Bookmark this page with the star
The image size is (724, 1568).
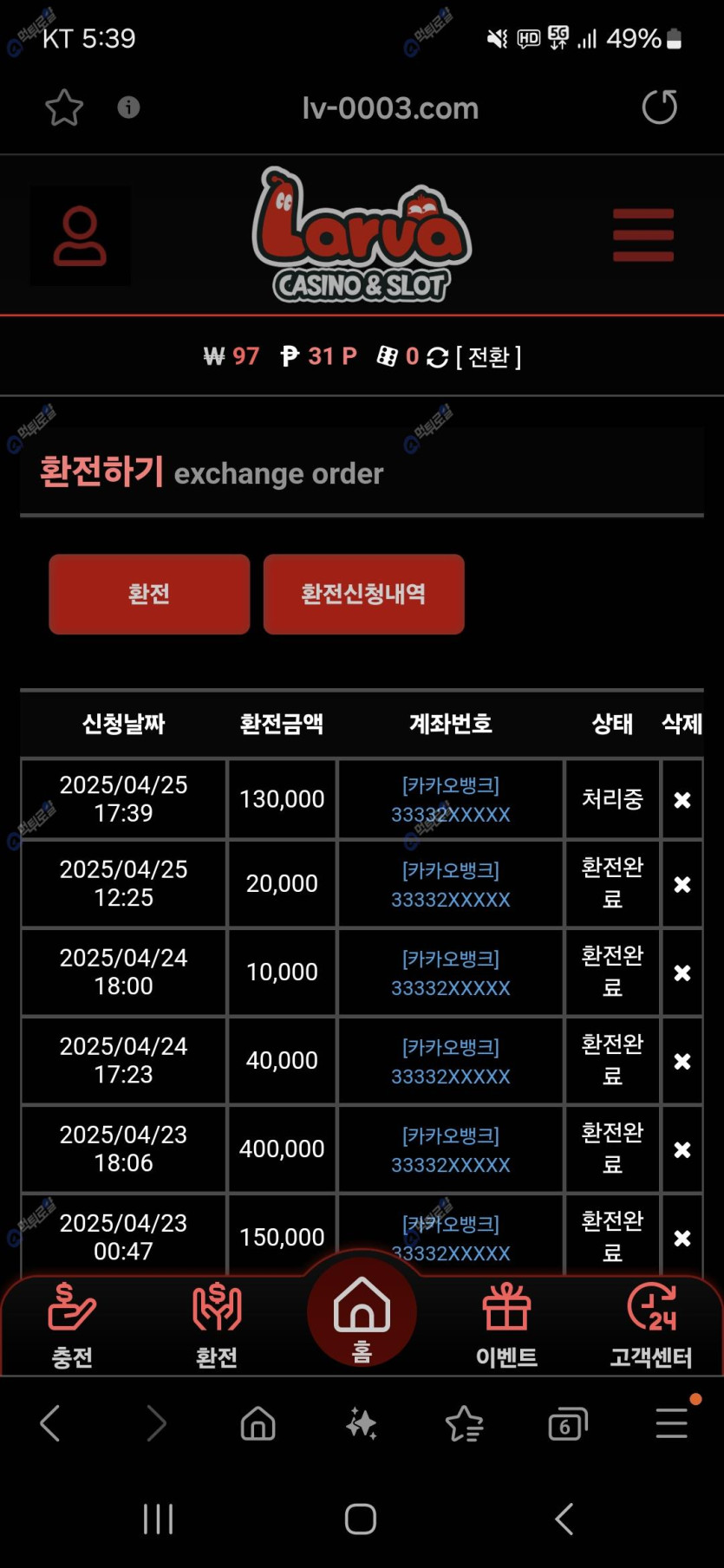point(64,108)
